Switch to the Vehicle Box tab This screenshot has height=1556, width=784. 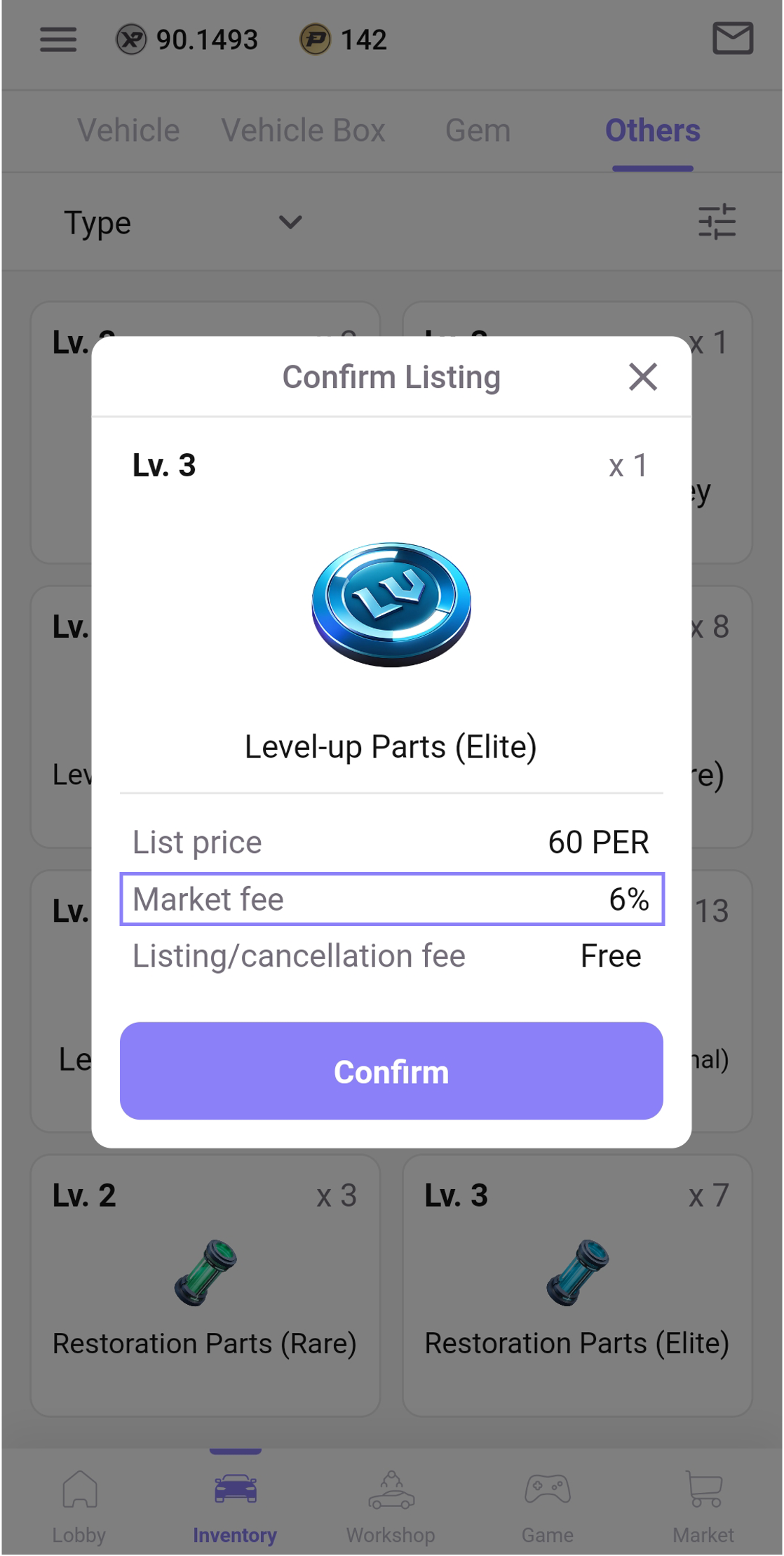click(x=303, y=130)
